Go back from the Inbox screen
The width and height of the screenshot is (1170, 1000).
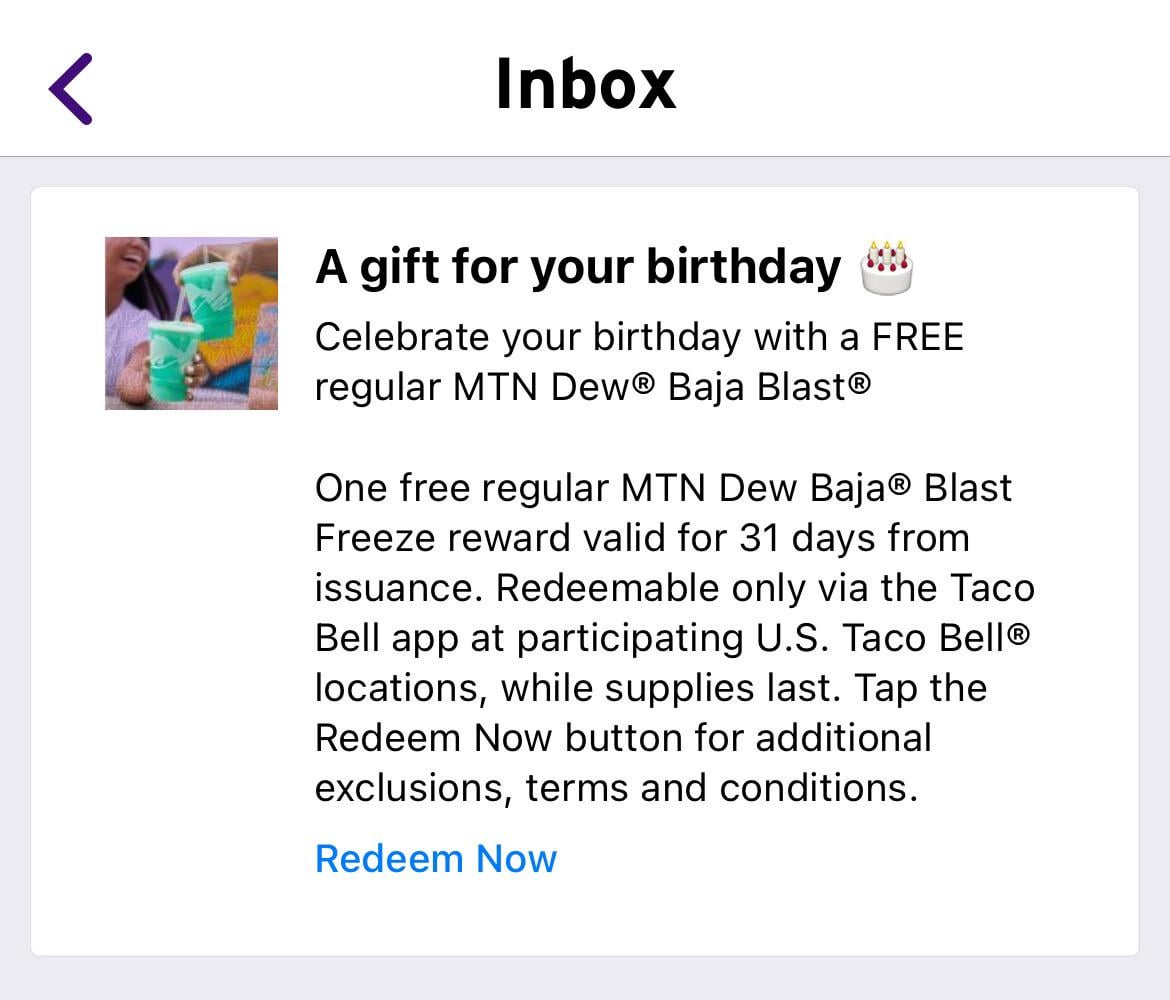coord(71,89)
